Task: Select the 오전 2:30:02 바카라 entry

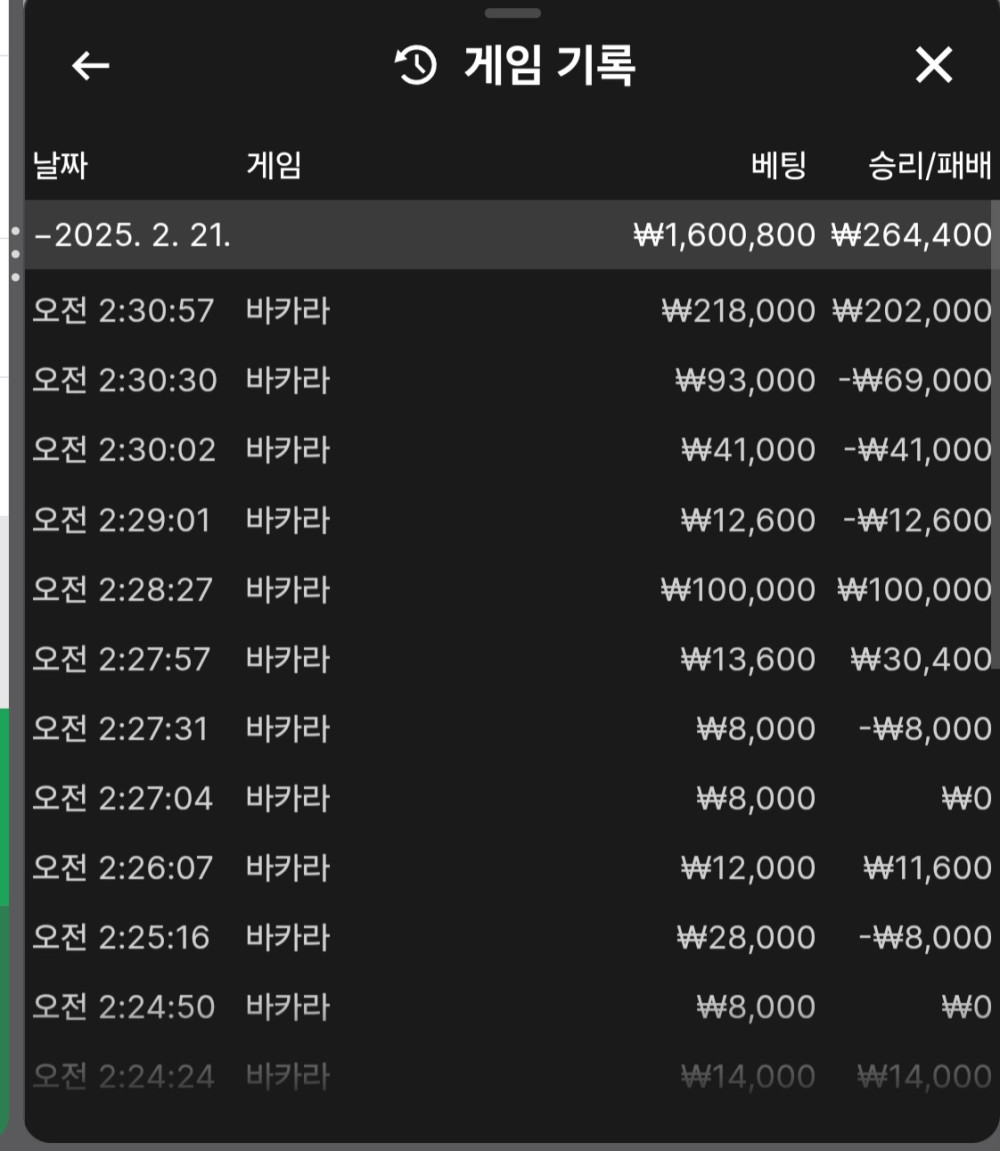Action: coord(510,450)
